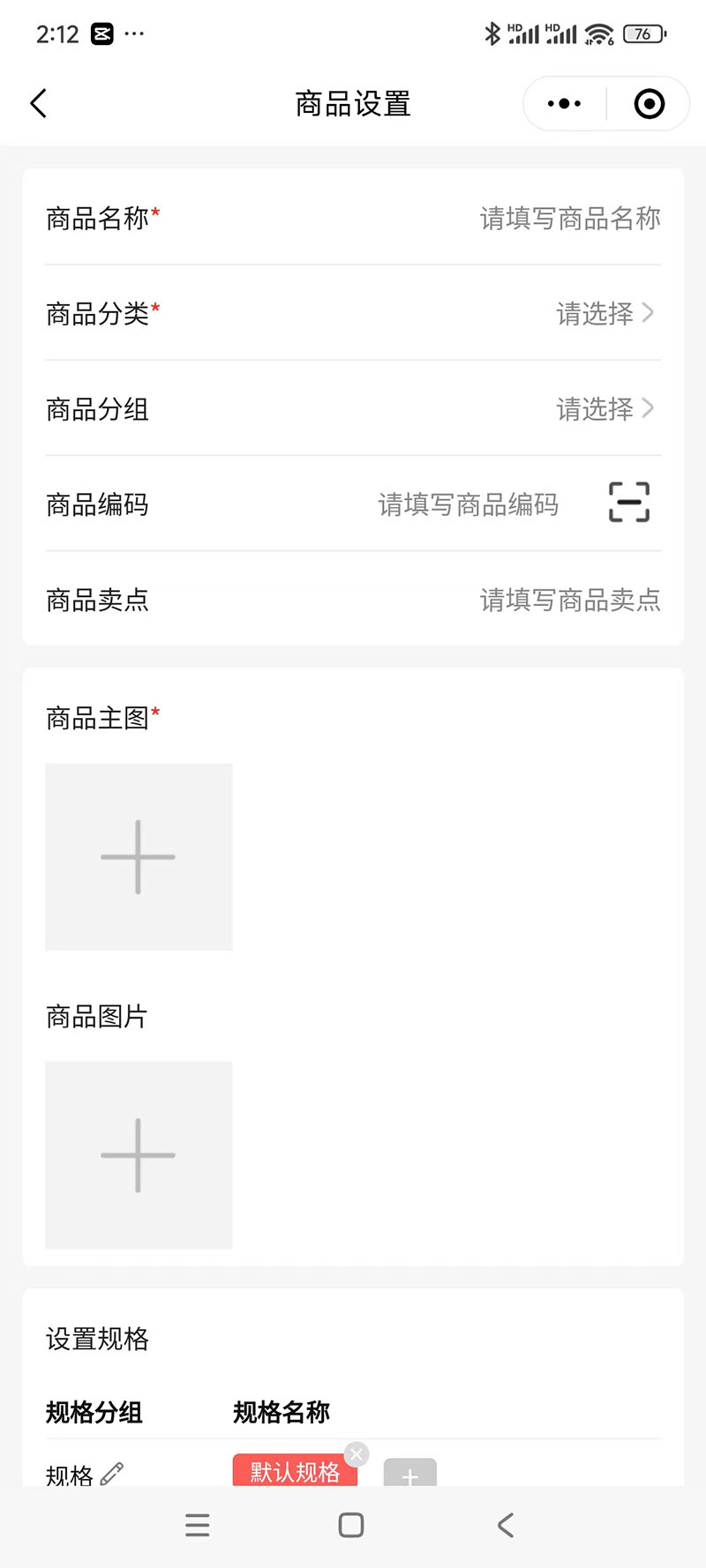Open recent apps from navigation bar
Image resolution: width=706 pixels, height=1568 pixels.
pyautogui.click(x=198, y=1525)
